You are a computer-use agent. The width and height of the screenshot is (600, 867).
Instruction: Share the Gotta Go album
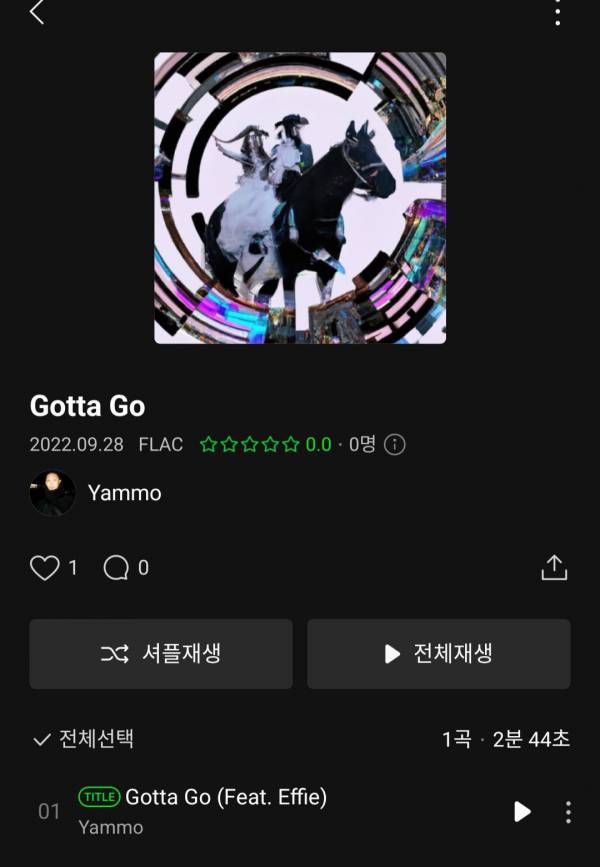coord(554,567)
